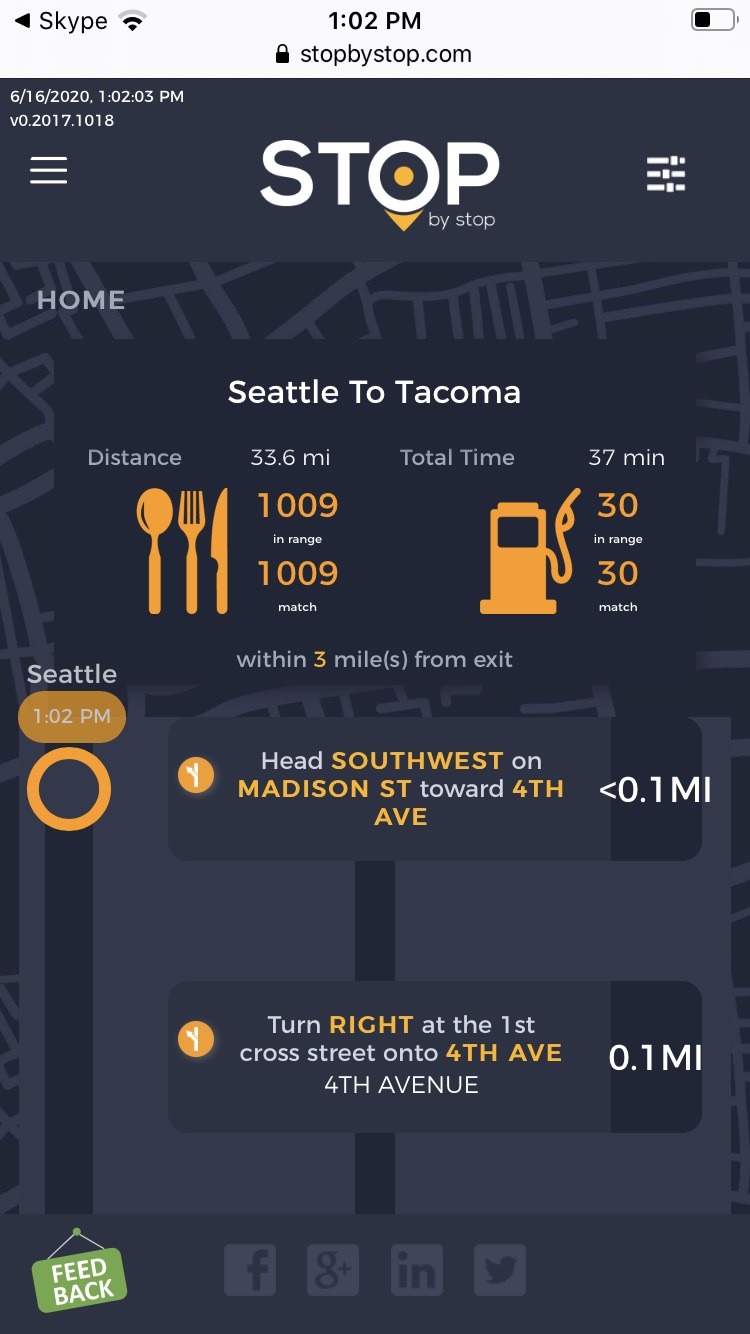This screenshot has width=750, height=1334.
Task: Share via LinkedIn icon
Action: click(x=416, y=1272)
